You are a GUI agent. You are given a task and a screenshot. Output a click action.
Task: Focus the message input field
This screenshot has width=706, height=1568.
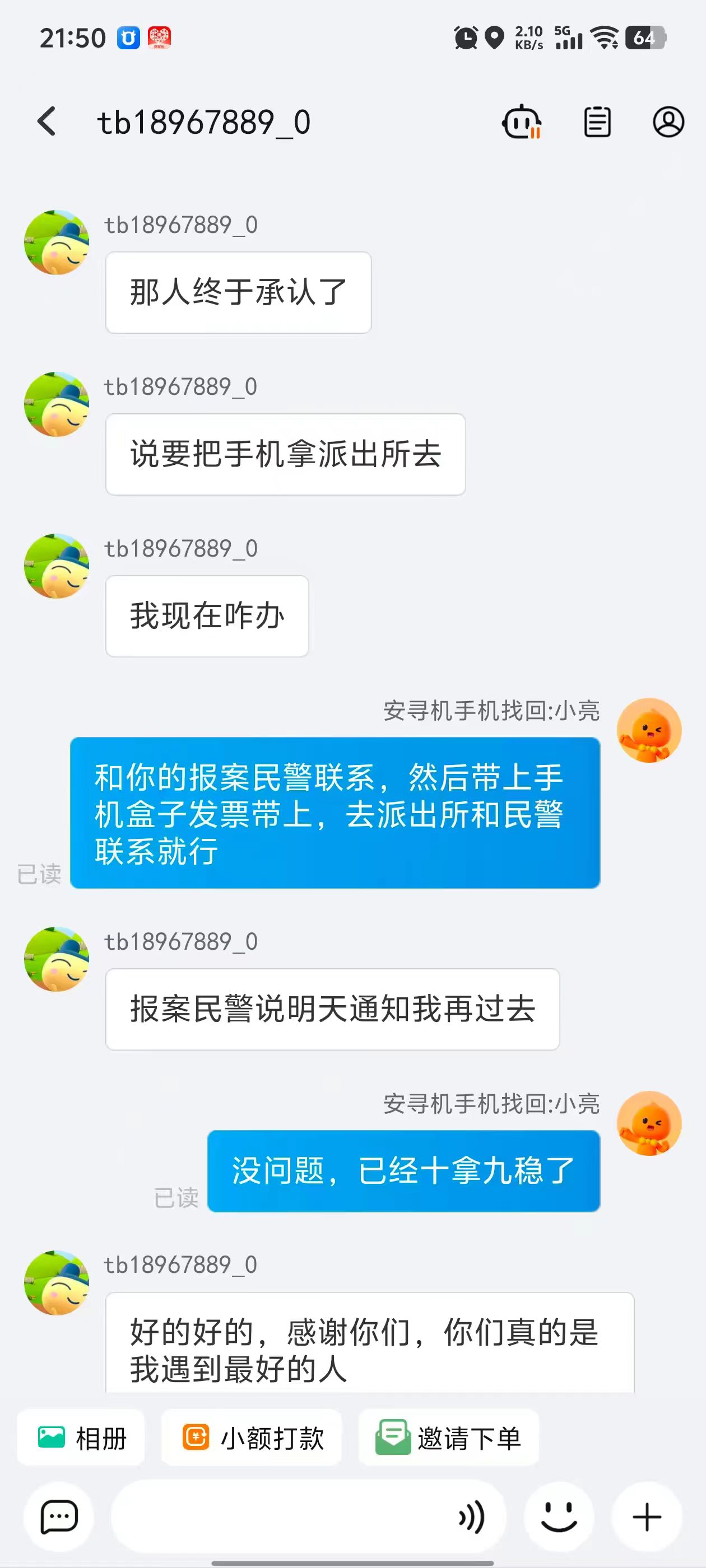(x=280, y=1516)
